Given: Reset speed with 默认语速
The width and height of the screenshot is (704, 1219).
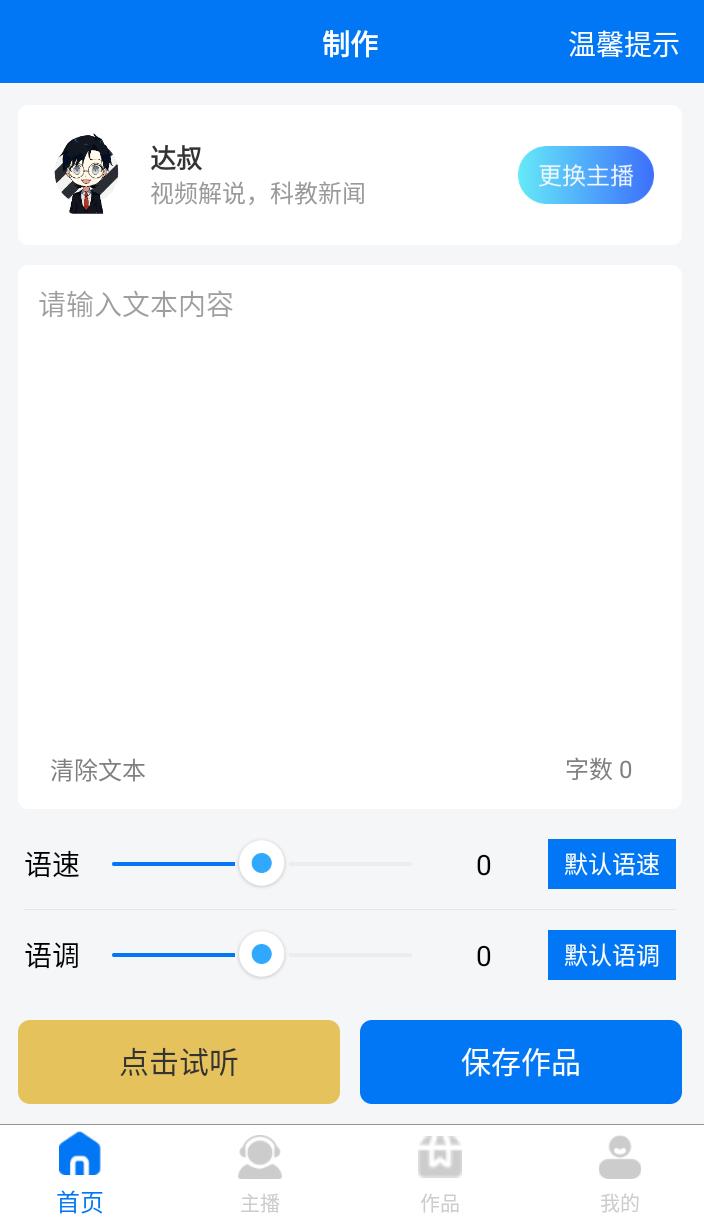Looking at the screenshot, I should pyautogui.click(x=611, y=864).
